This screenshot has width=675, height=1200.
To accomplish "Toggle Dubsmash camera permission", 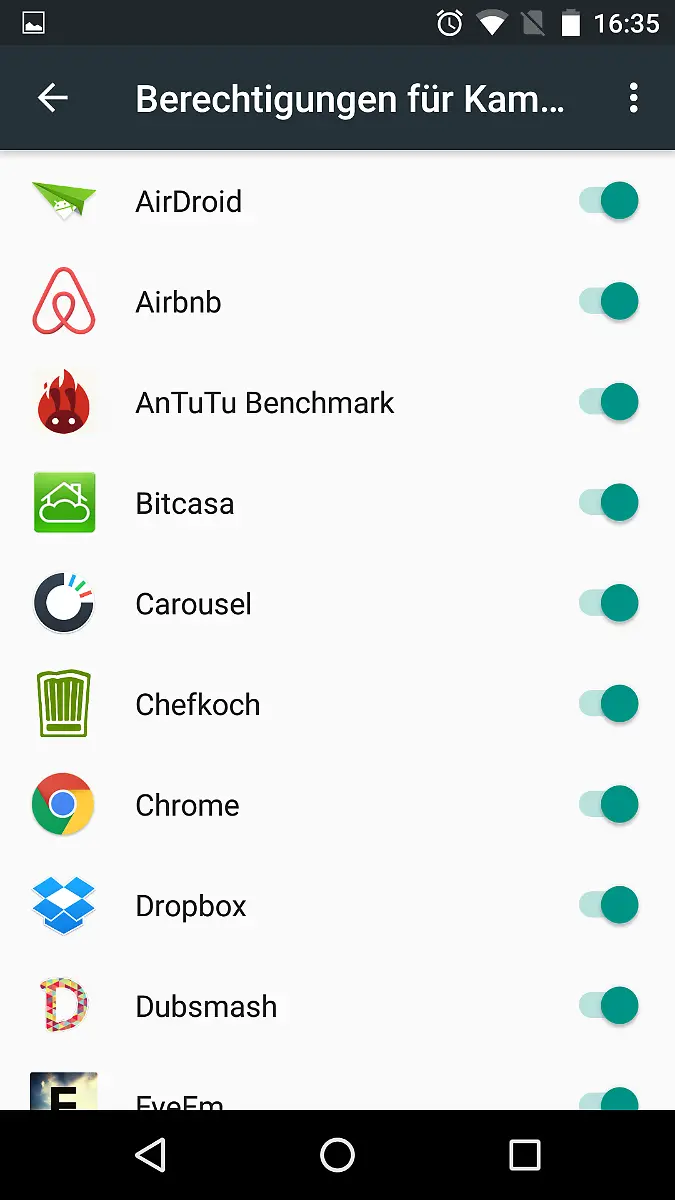I will coord(609,1005).
